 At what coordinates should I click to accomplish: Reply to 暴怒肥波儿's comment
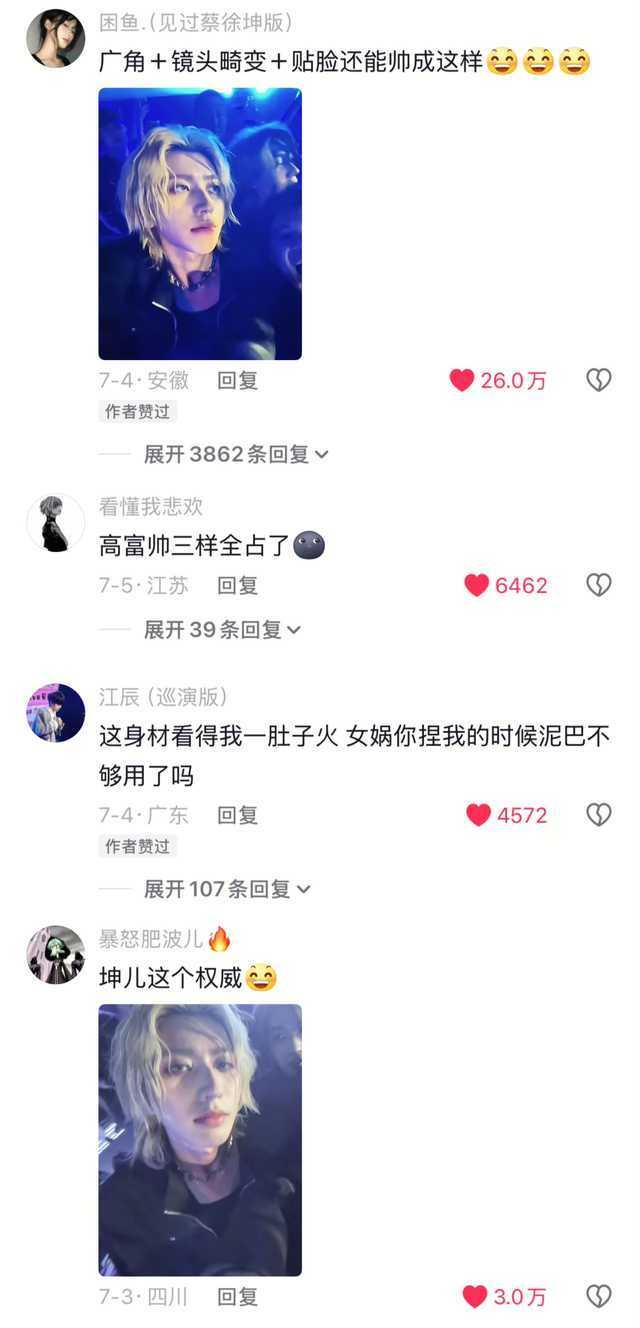click(238, 1297)
